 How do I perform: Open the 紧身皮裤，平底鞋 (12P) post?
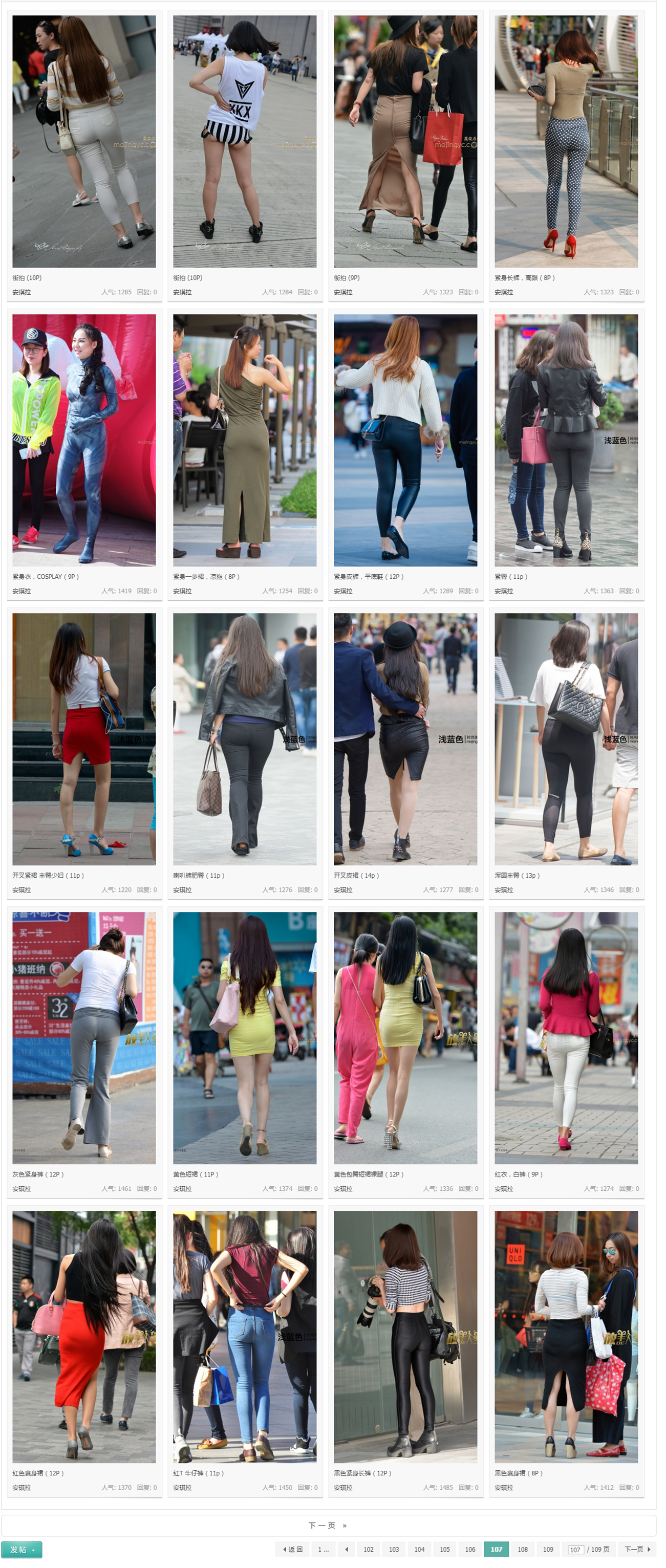[368, 576]
